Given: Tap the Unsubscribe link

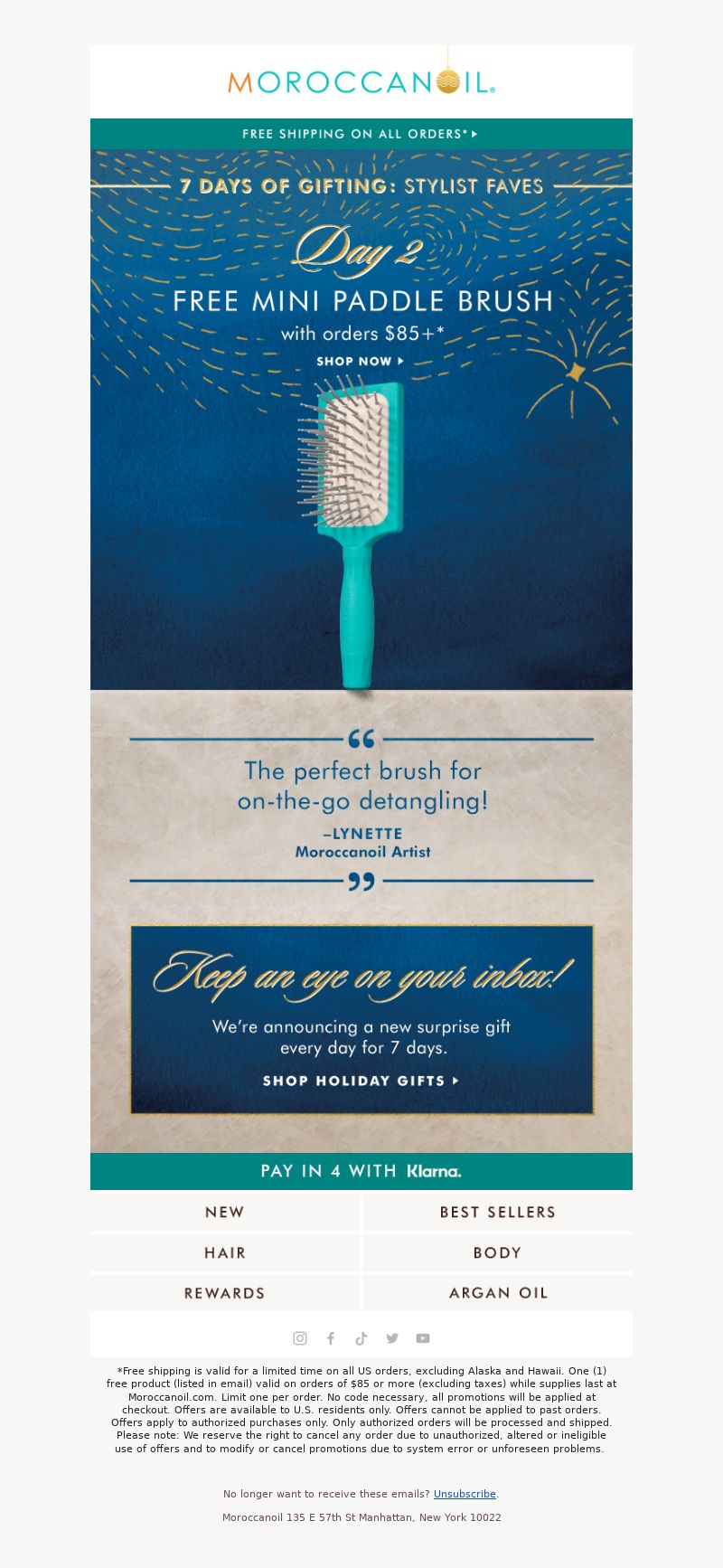Looking at the screenshot, I should coord(465,1494).
